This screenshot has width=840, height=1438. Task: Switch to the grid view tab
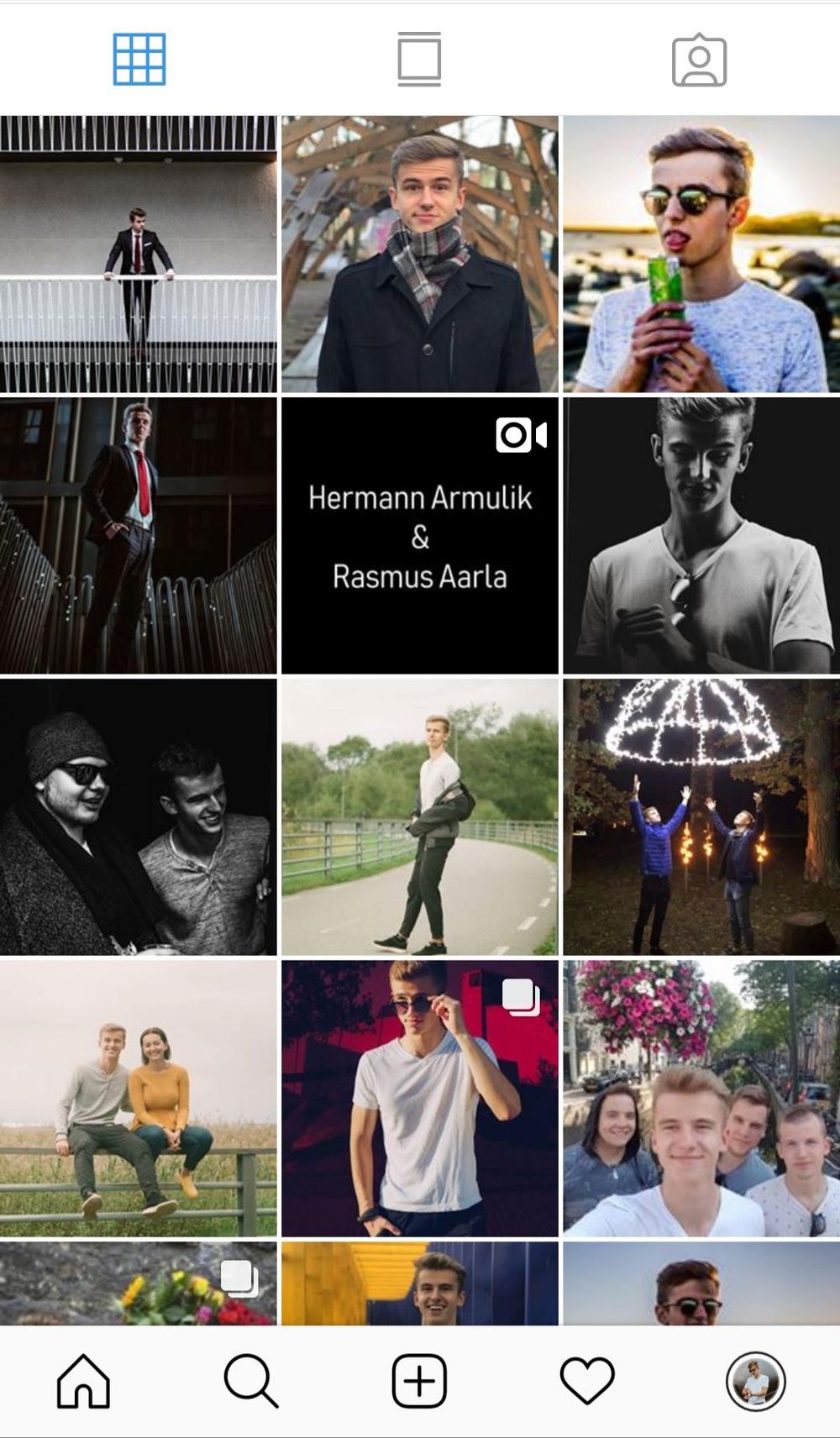(139, 60)
